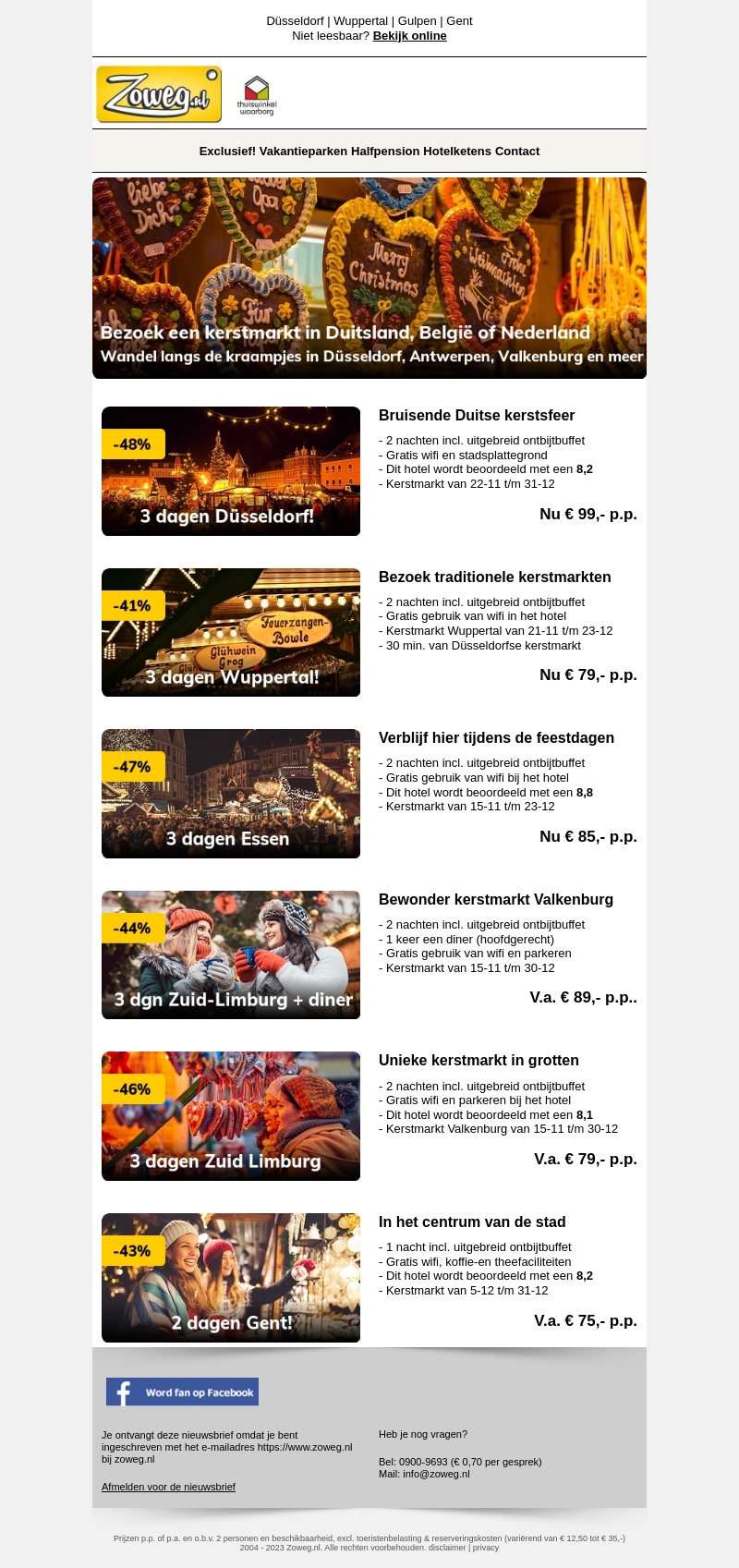Open the Bekijk online link
The height and width of the screenshot is (1568, 739).
click(409, 36)
